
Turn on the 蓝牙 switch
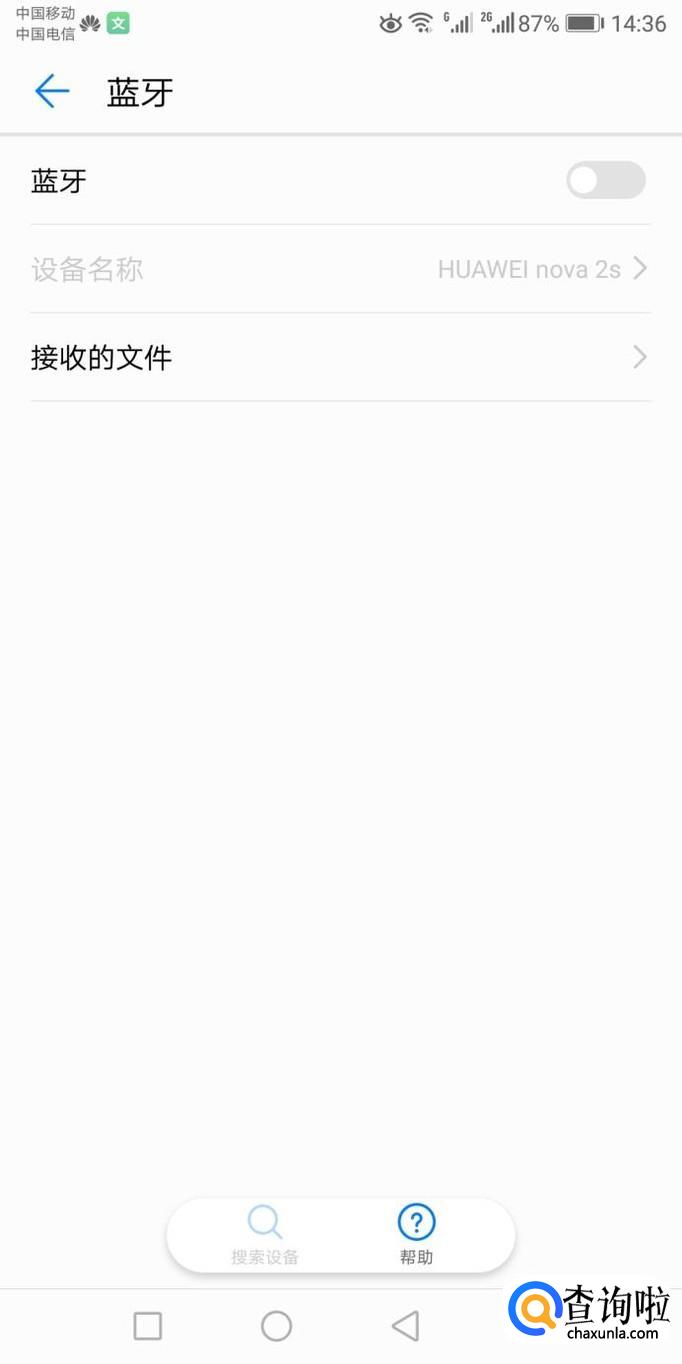coord(605,181)
